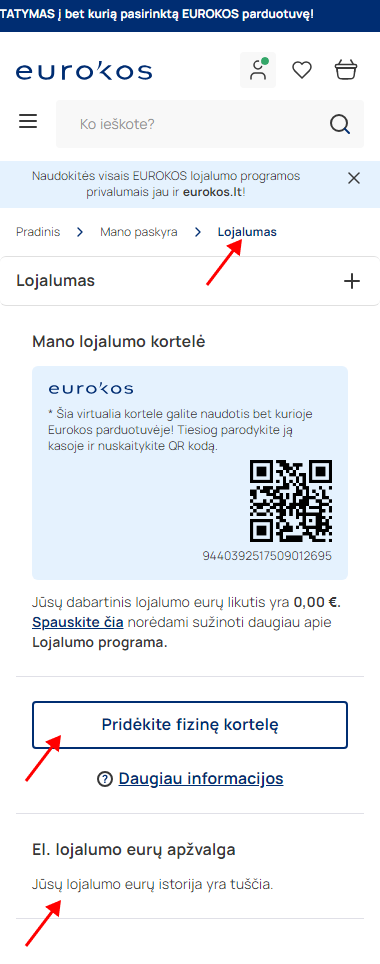Image resolution: width=380 pixels, height=964 pixels.
Task: Tap 'Pridėkite fizinę kortelę' button
Action: pyautogui.click(x=190, y=725)
